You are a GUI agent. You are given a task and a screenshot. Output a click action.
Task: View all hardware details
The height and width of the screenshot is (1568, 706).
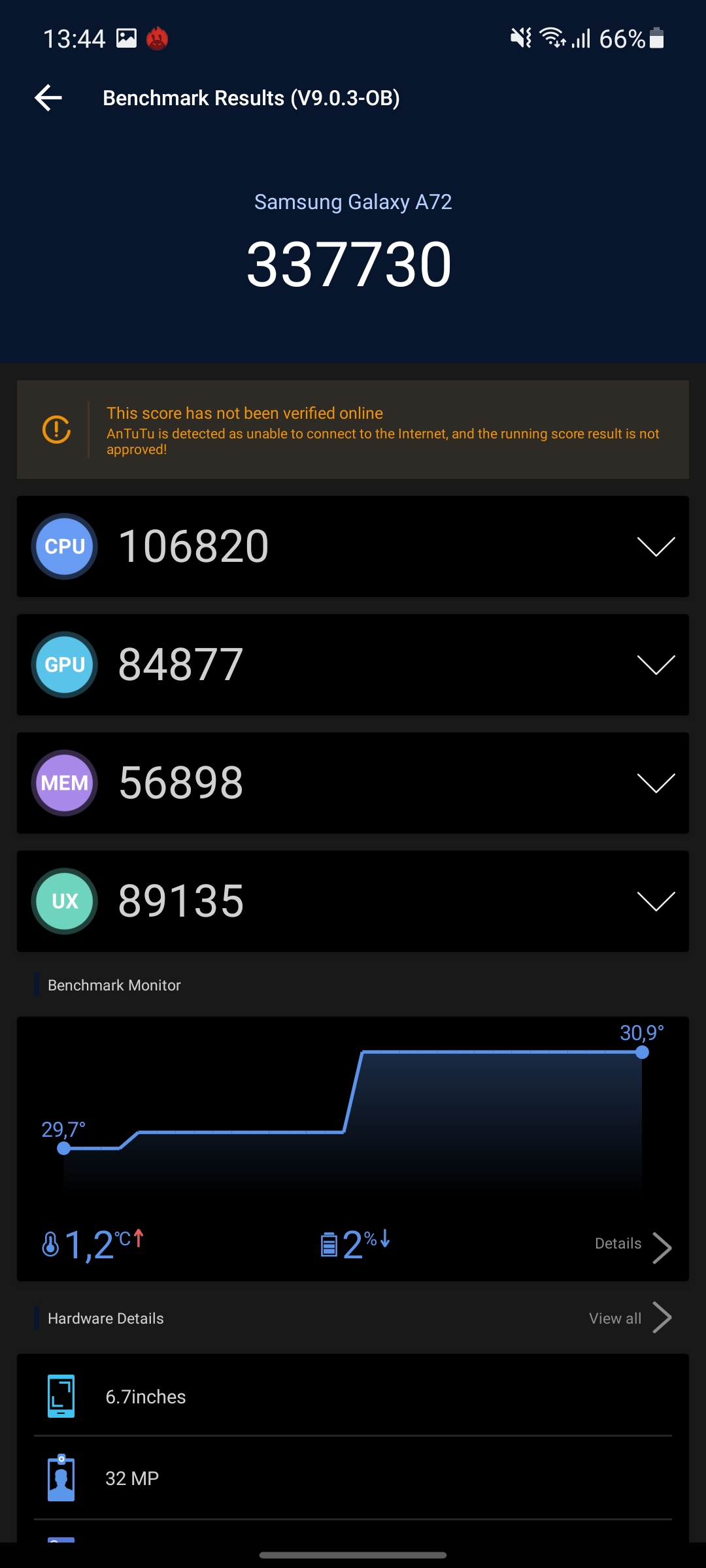(x=630, y=1318)
